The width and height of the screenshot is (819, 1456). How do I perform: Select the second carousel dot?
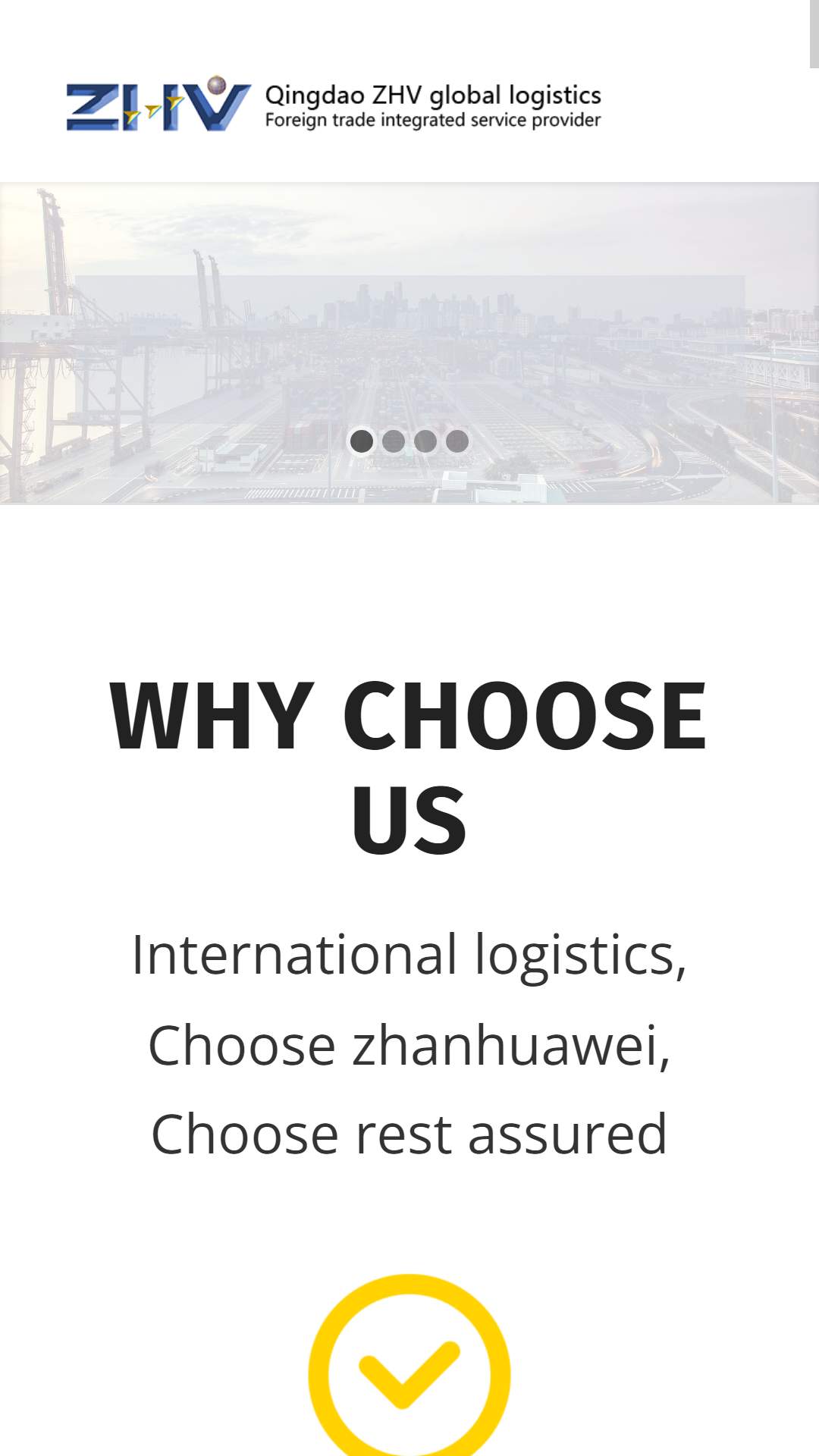tap(394, 441)
